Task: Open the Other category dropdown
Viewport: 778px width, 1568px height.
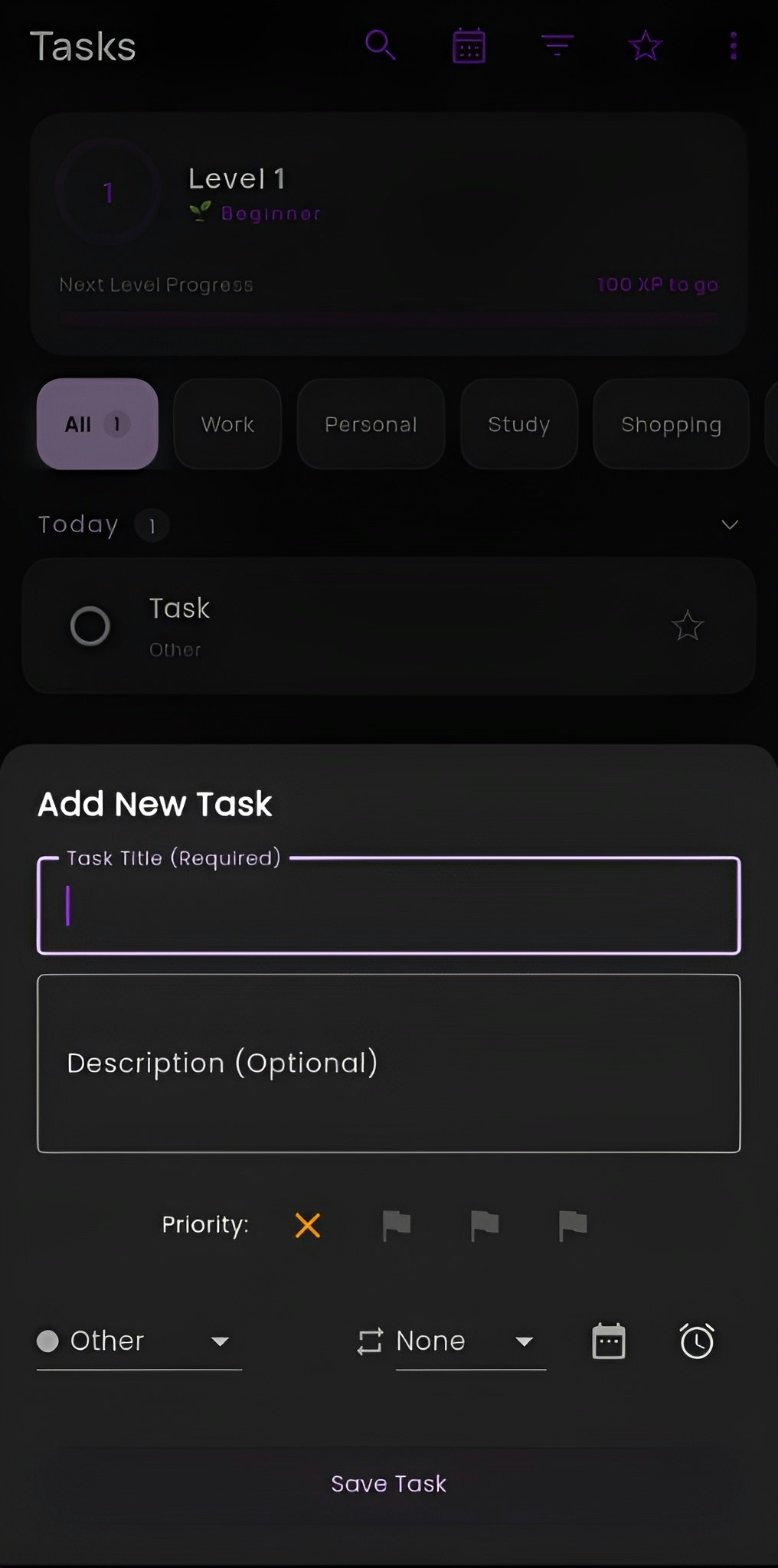Action: click(138, 1341)
